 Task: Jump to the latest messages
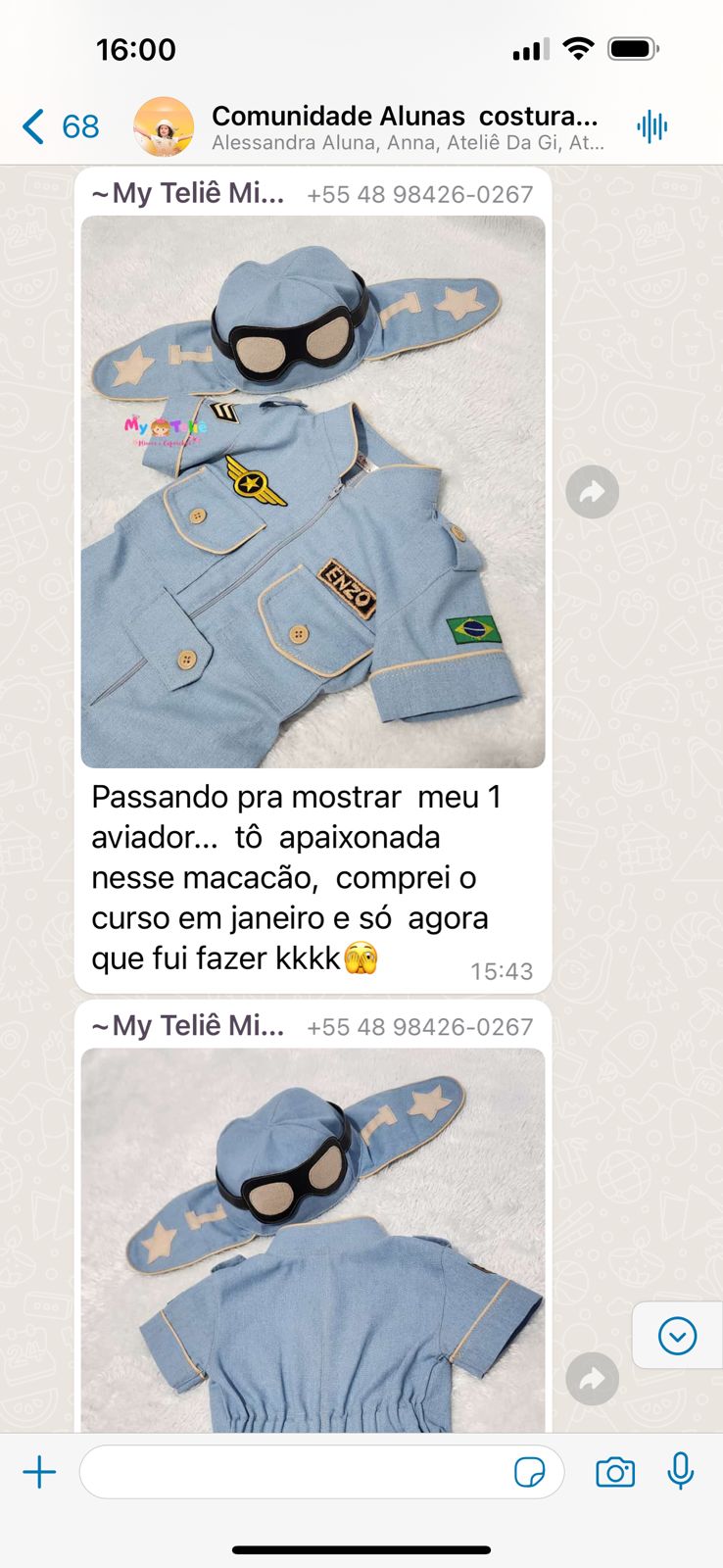coord(677,1336)
